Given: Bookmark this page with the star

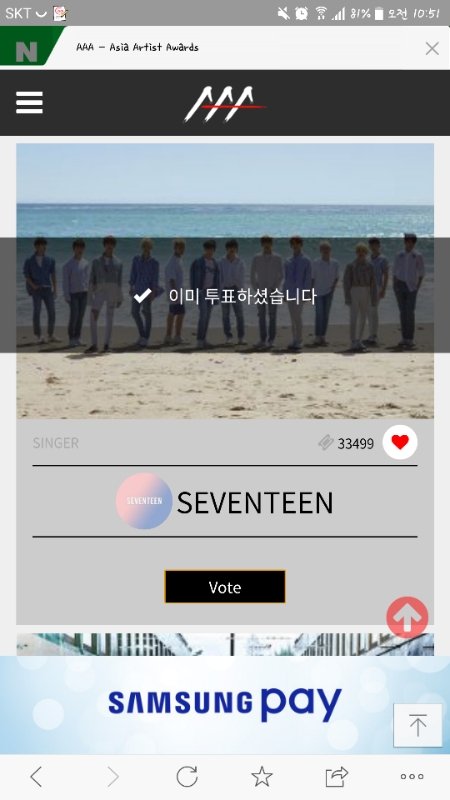Looking at the screenshot, I should pos(262,777).
